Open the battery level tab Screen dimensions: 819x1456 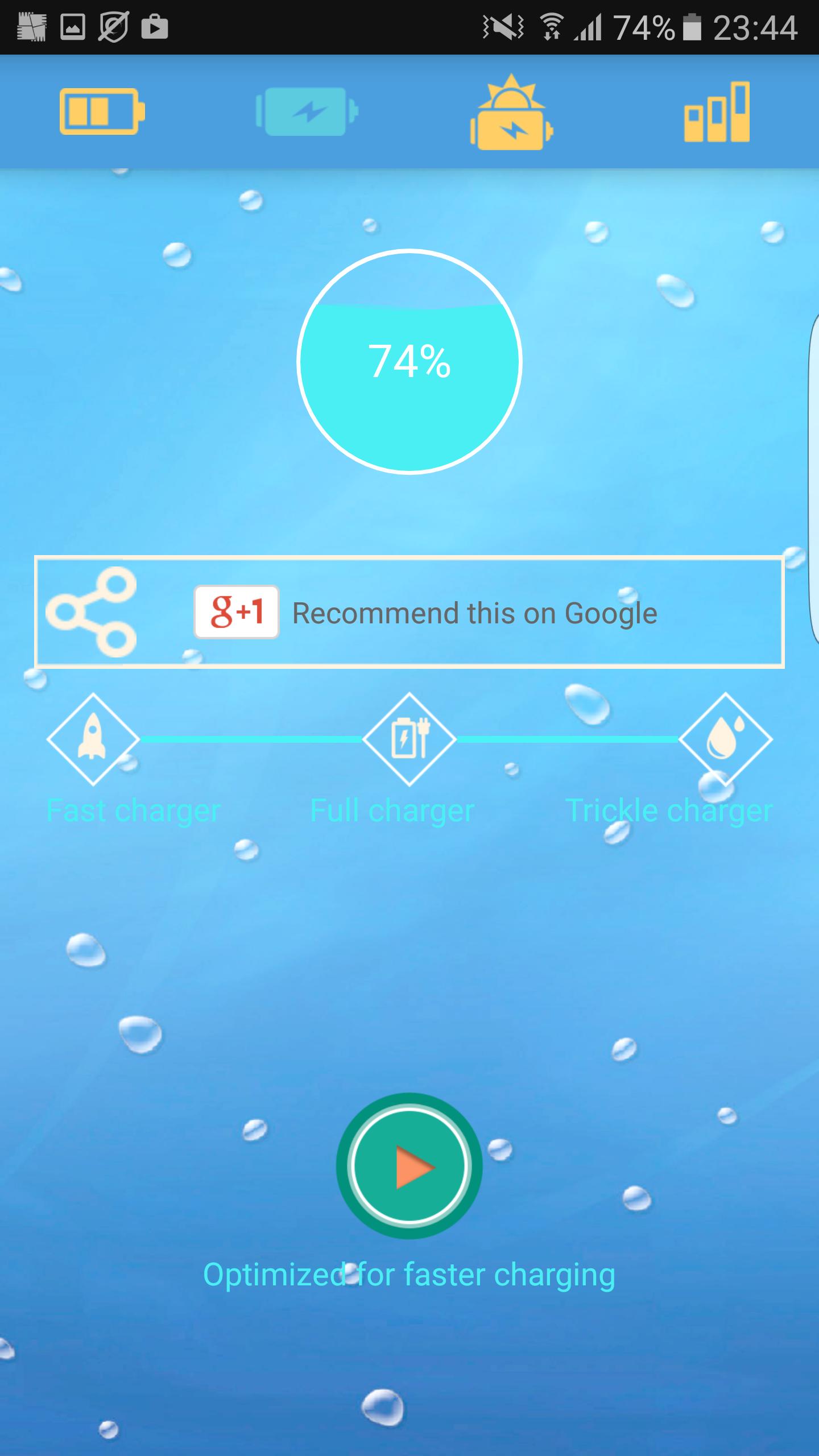102,111
